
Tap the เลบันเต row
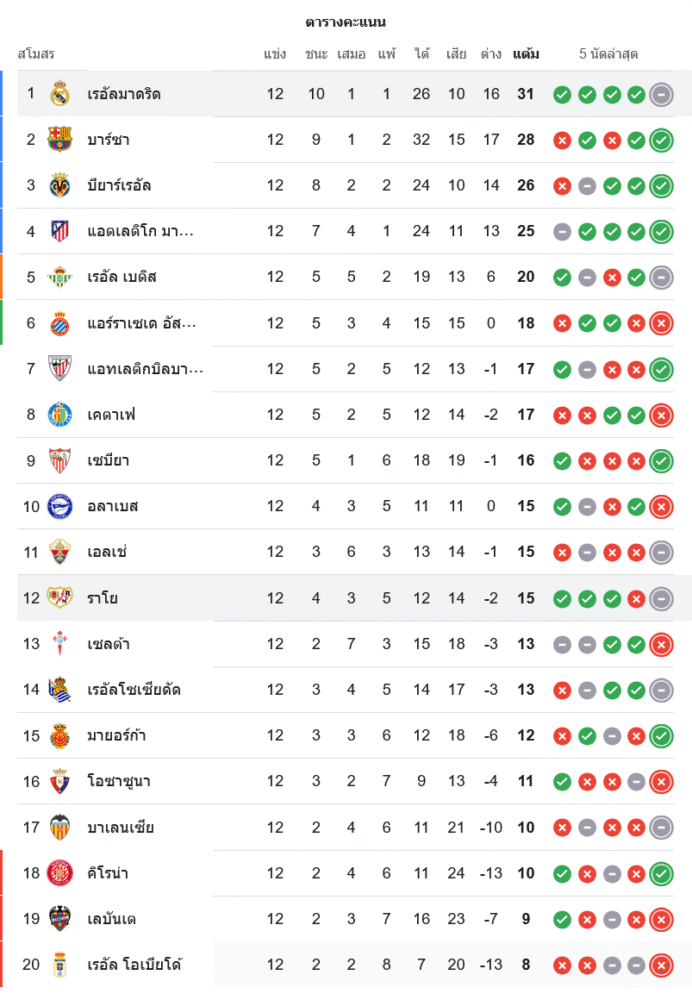(x=112, y=919)
